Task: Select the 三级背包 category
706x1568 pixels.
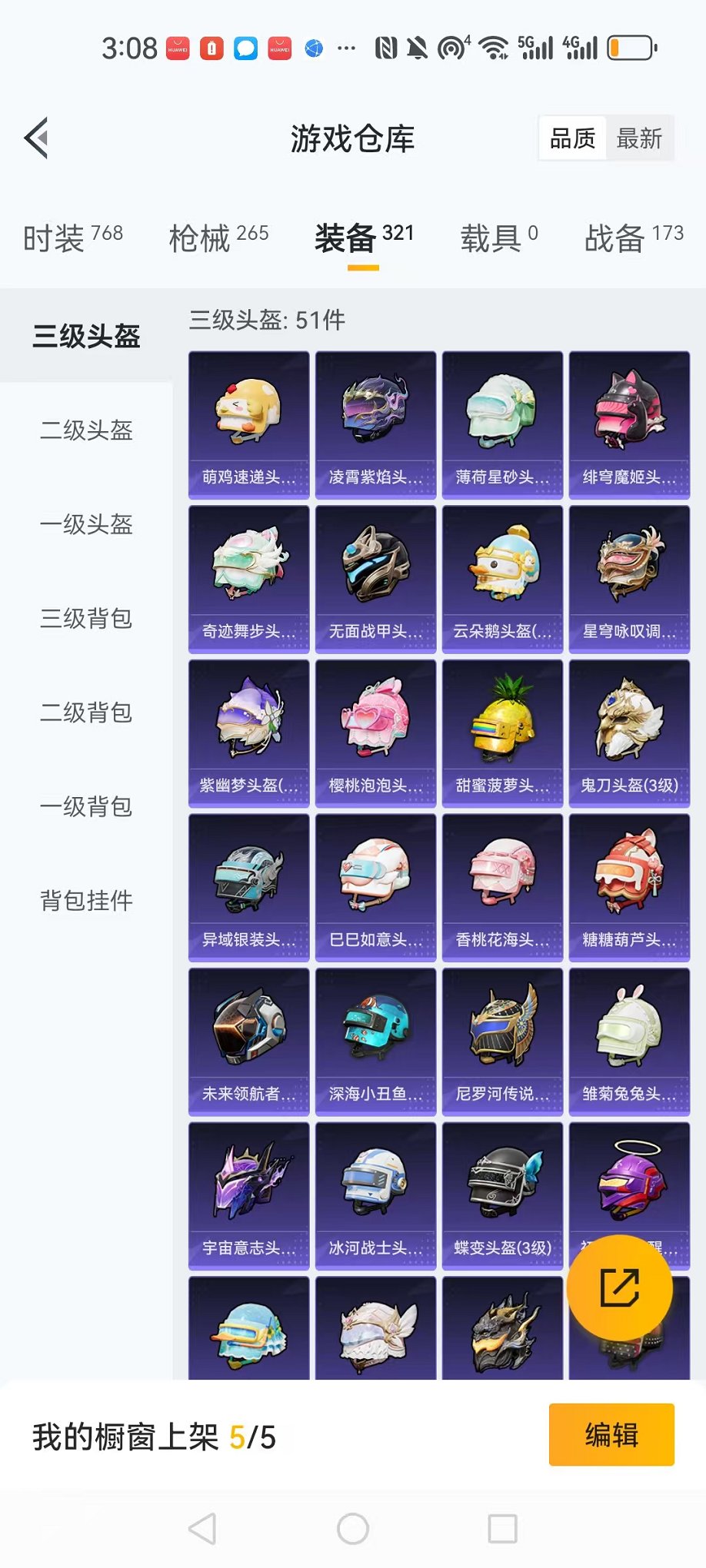Action: (86, 618)
